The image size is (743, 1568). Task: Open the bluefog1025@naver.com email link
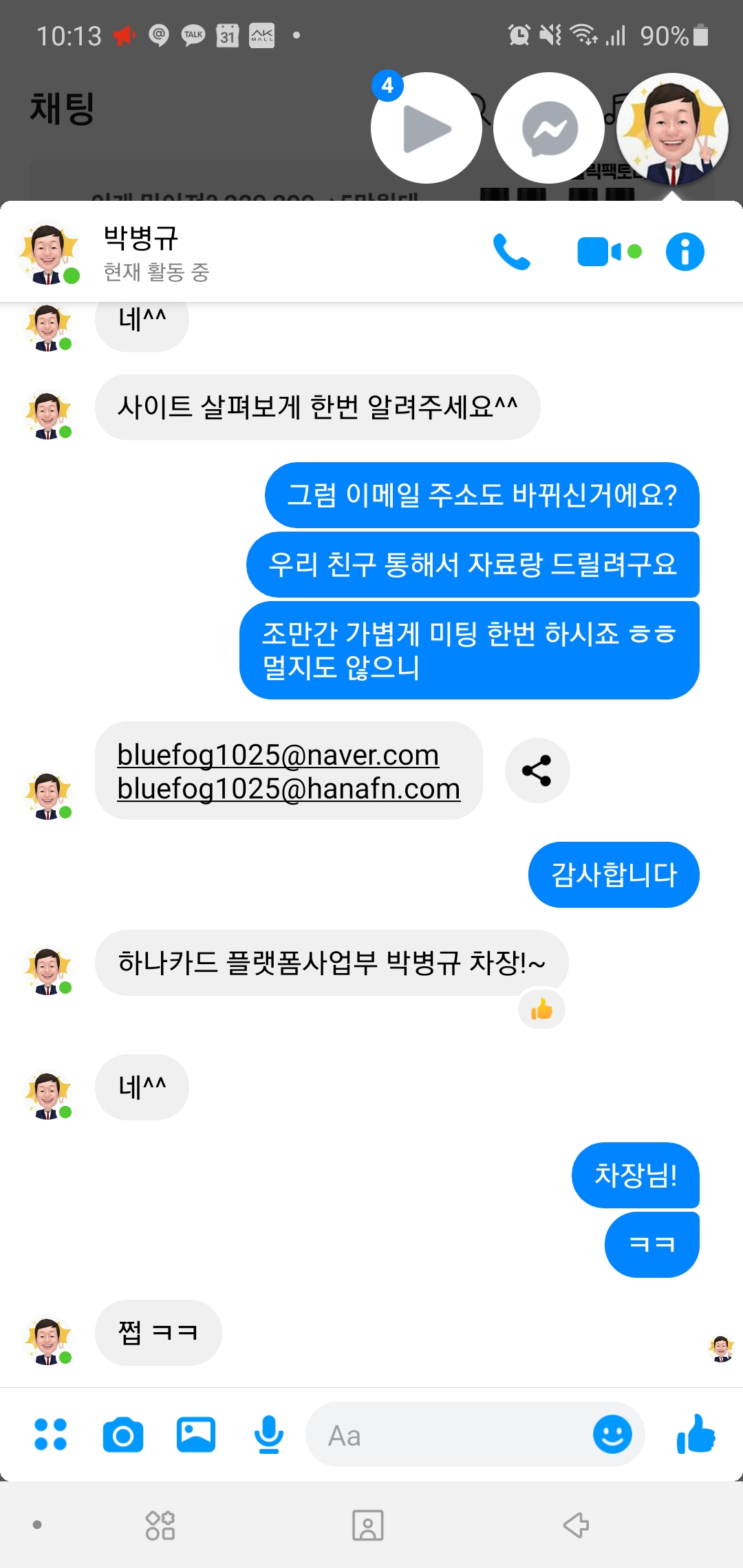click(x=278, y=755)
